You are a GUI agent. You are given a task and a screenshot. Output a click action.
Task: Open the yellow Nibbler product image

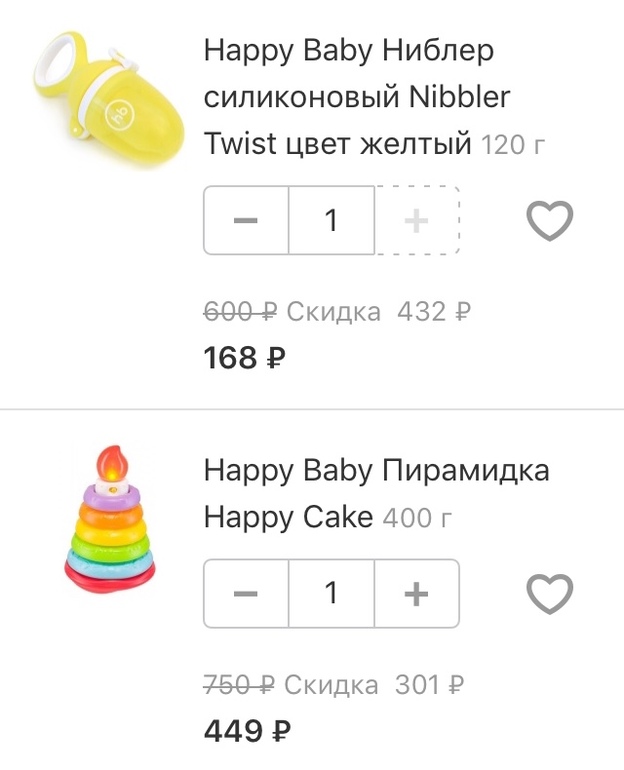110,100
